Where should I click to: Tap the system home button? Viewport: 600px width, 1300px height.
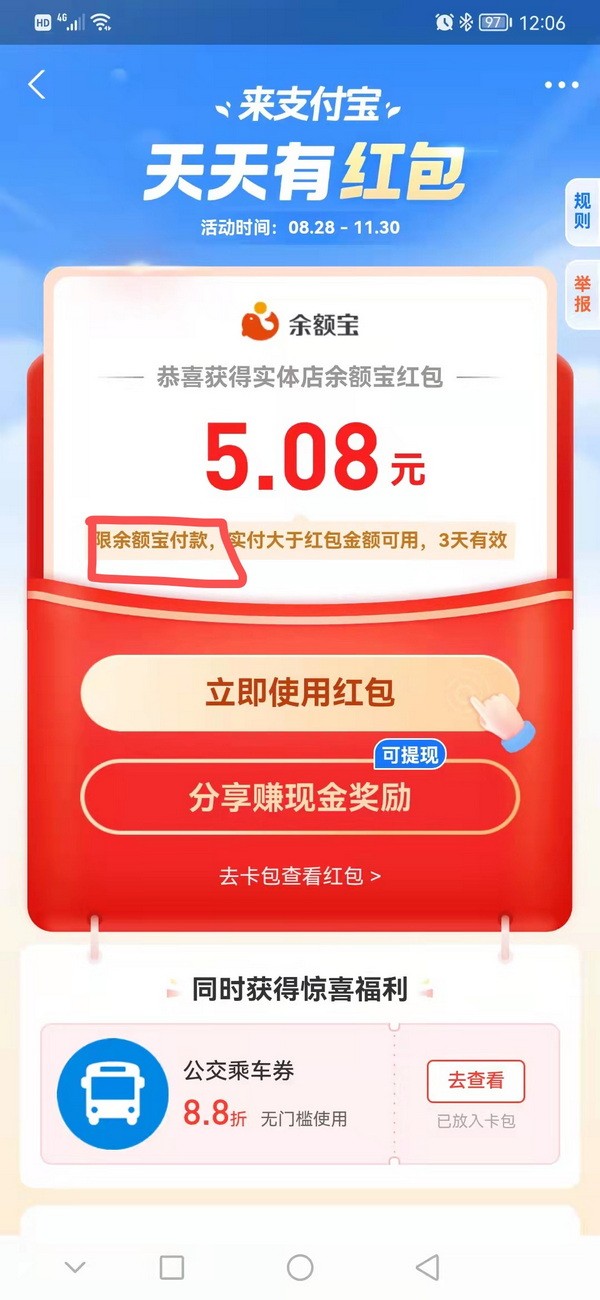pyautogui.click(x=300, y=1268)
